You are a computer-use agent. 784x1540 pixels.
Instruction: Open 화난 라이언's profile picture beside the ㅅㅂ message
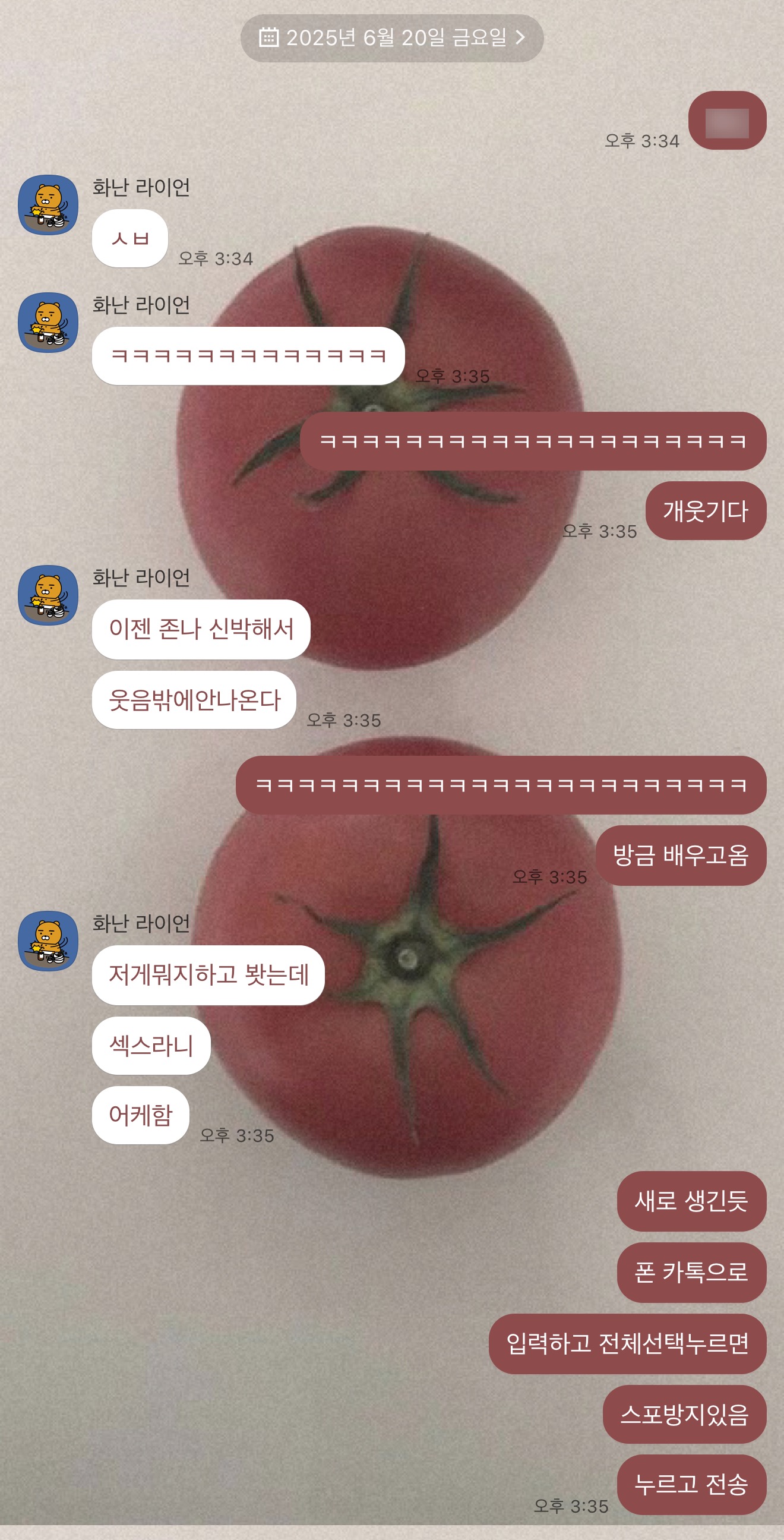48,204
